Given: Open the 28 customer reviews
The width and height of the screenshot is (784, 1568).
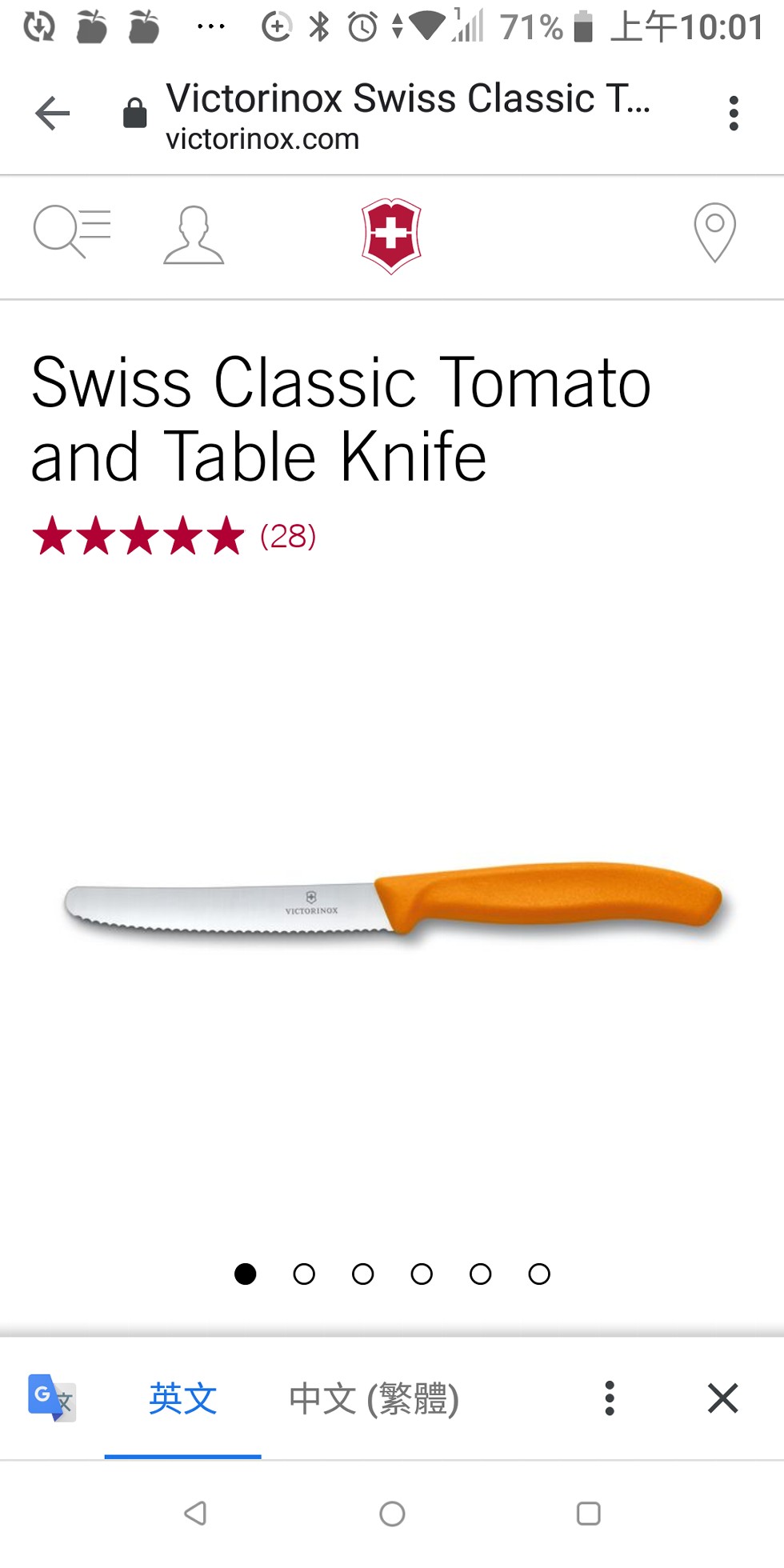Looking at the screenshot, I should click(288, 536).
